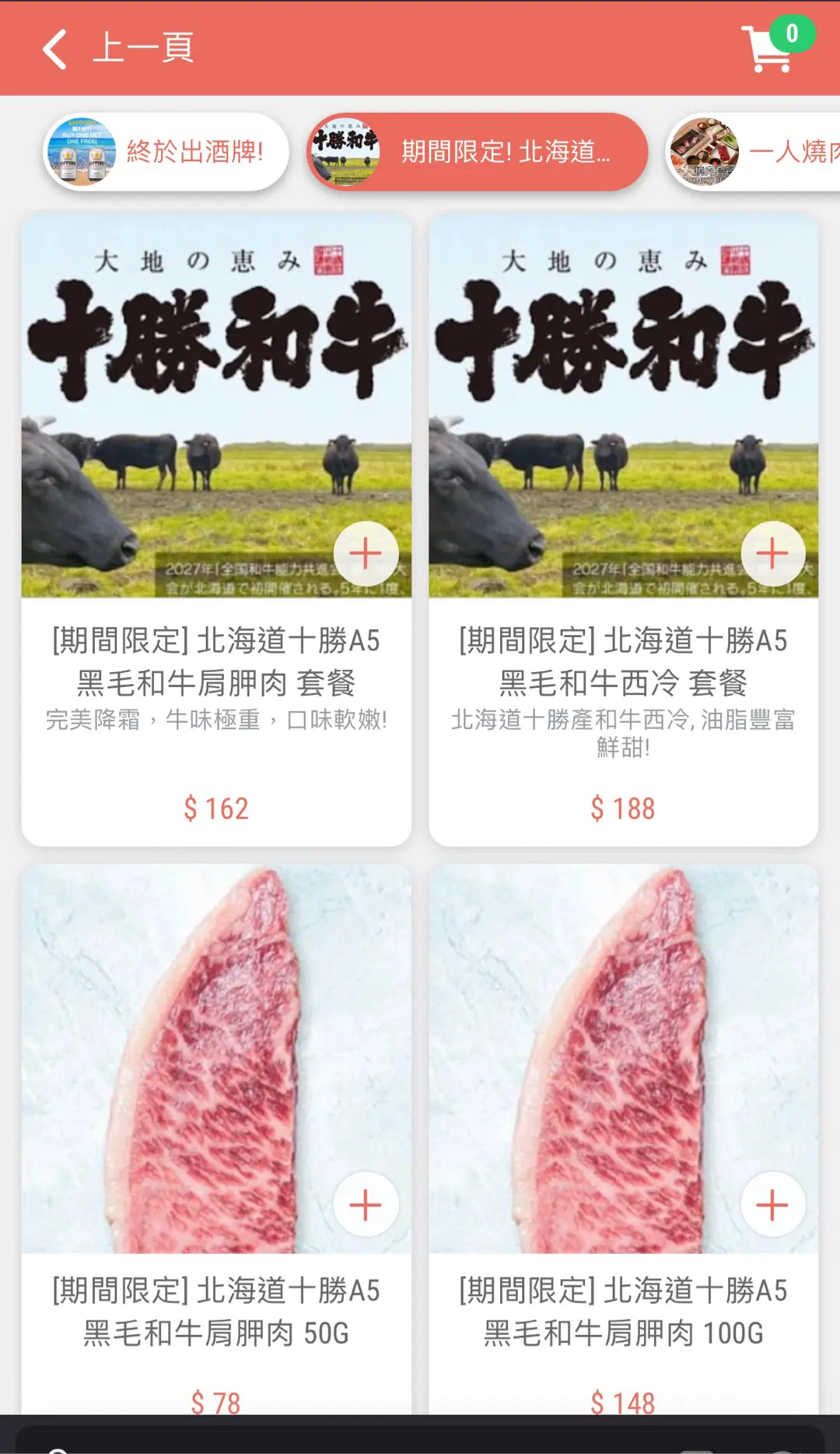Go back via 上一頁 arrow
840x1454 pixels.
coord(55,49)
